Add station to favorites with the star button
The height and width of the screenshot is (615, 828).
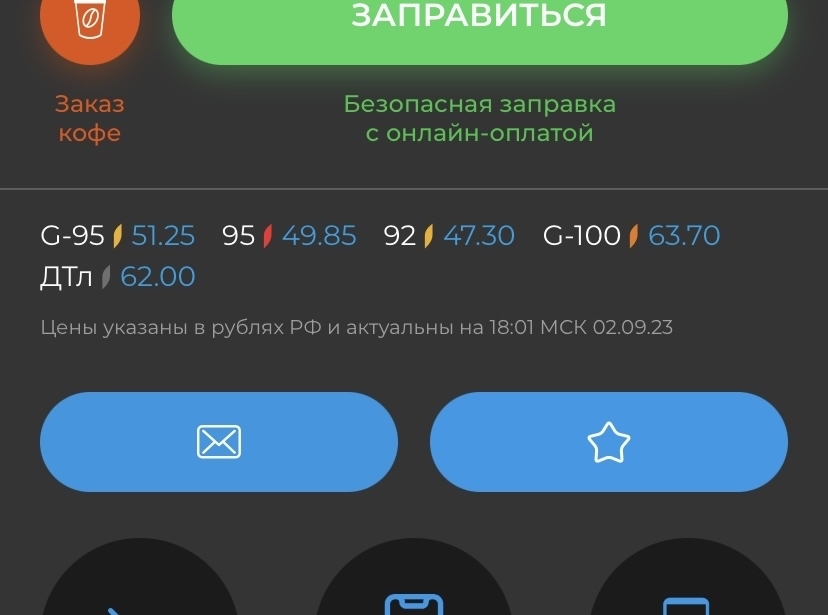point(608,441)
